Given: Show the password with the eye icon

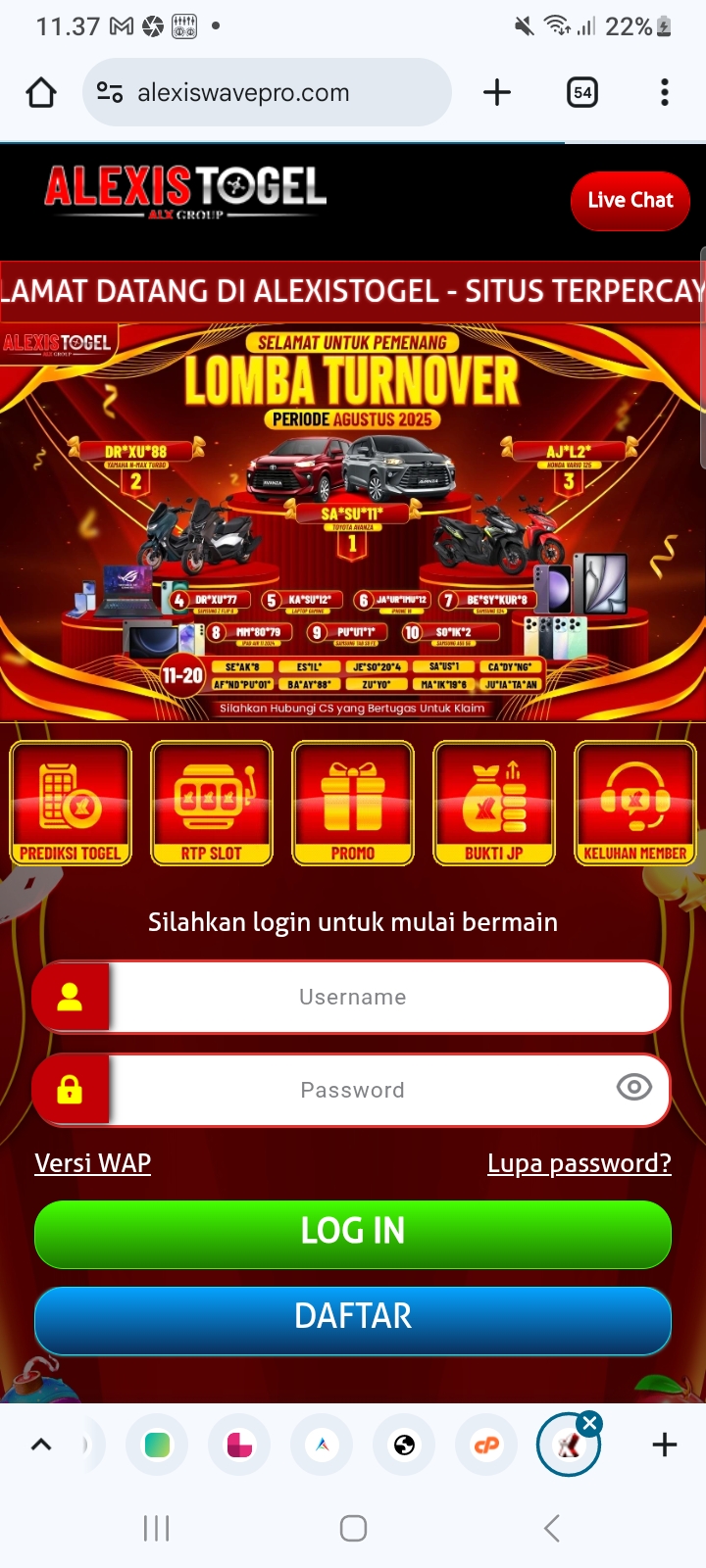Looking at the screenshot, I should pyautogui.click(x=634, y=1087).
